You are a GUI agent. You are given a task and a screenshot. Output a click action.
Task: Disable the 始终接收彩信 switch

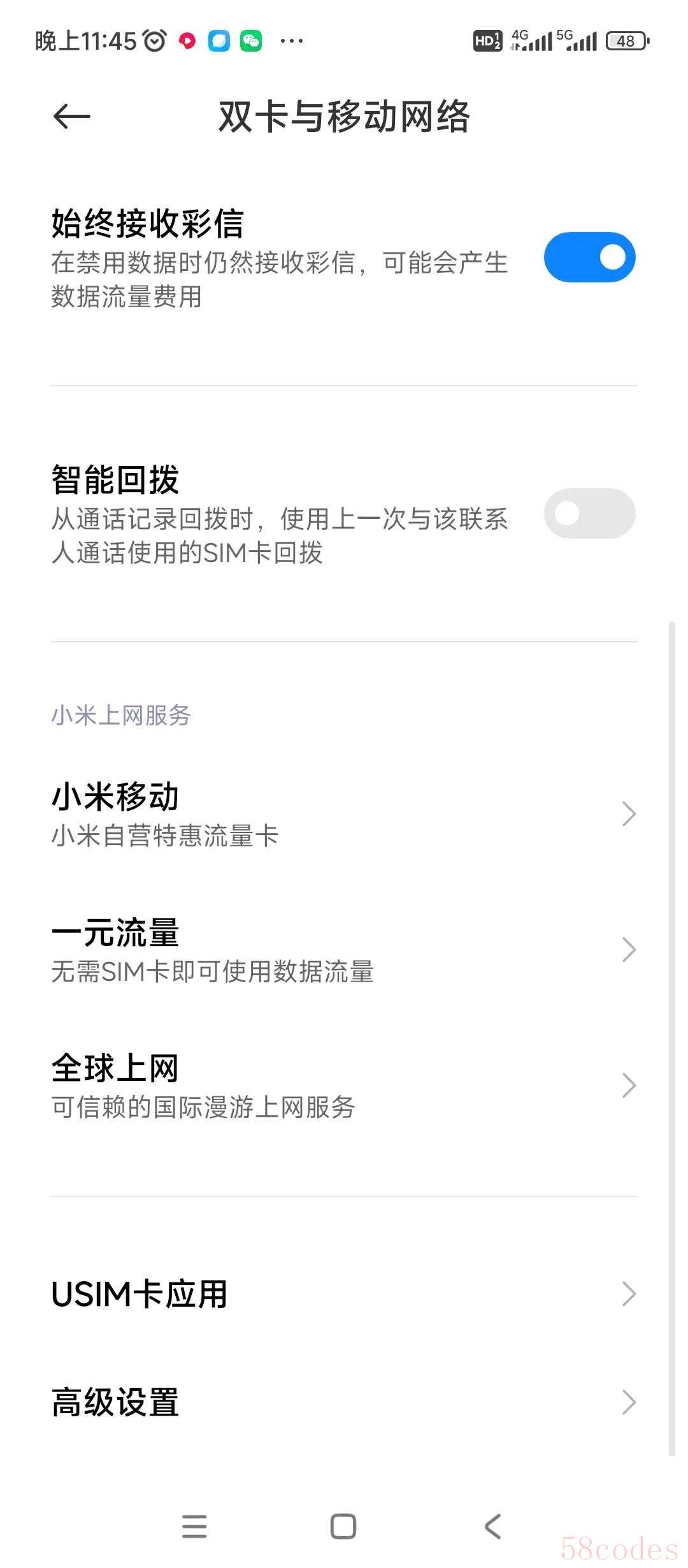pyautogui.click(x=589, y=258)
